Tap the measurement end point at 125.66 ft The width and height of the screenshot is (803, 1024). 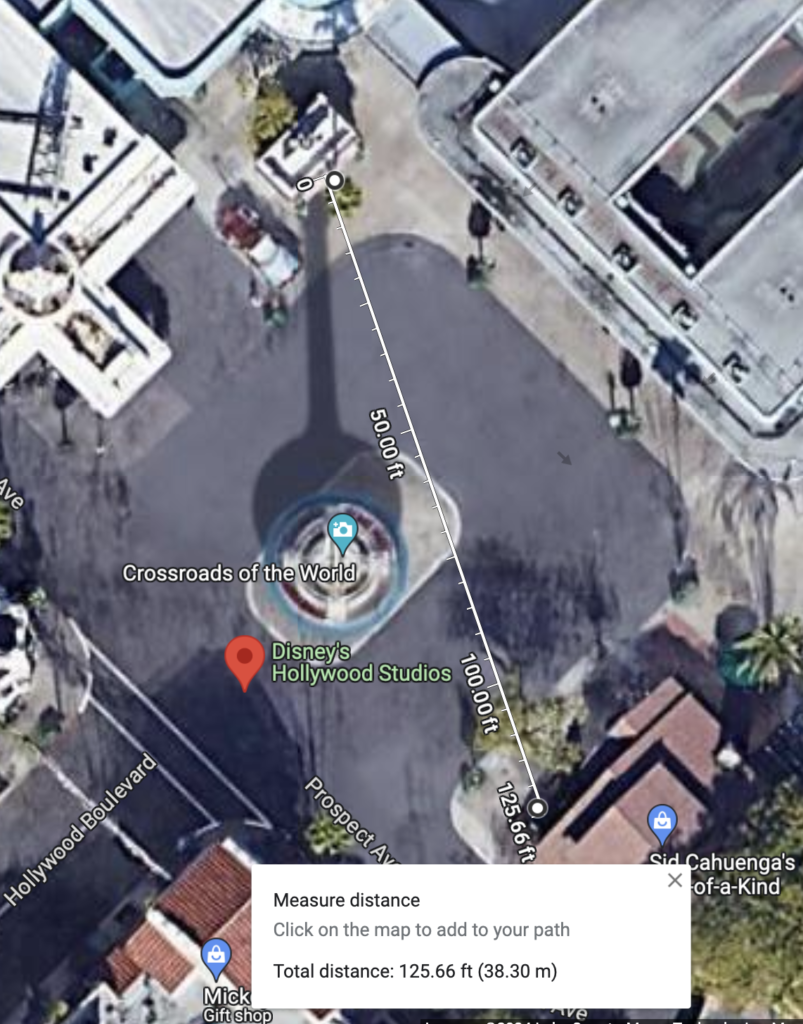tap(539, 807)
